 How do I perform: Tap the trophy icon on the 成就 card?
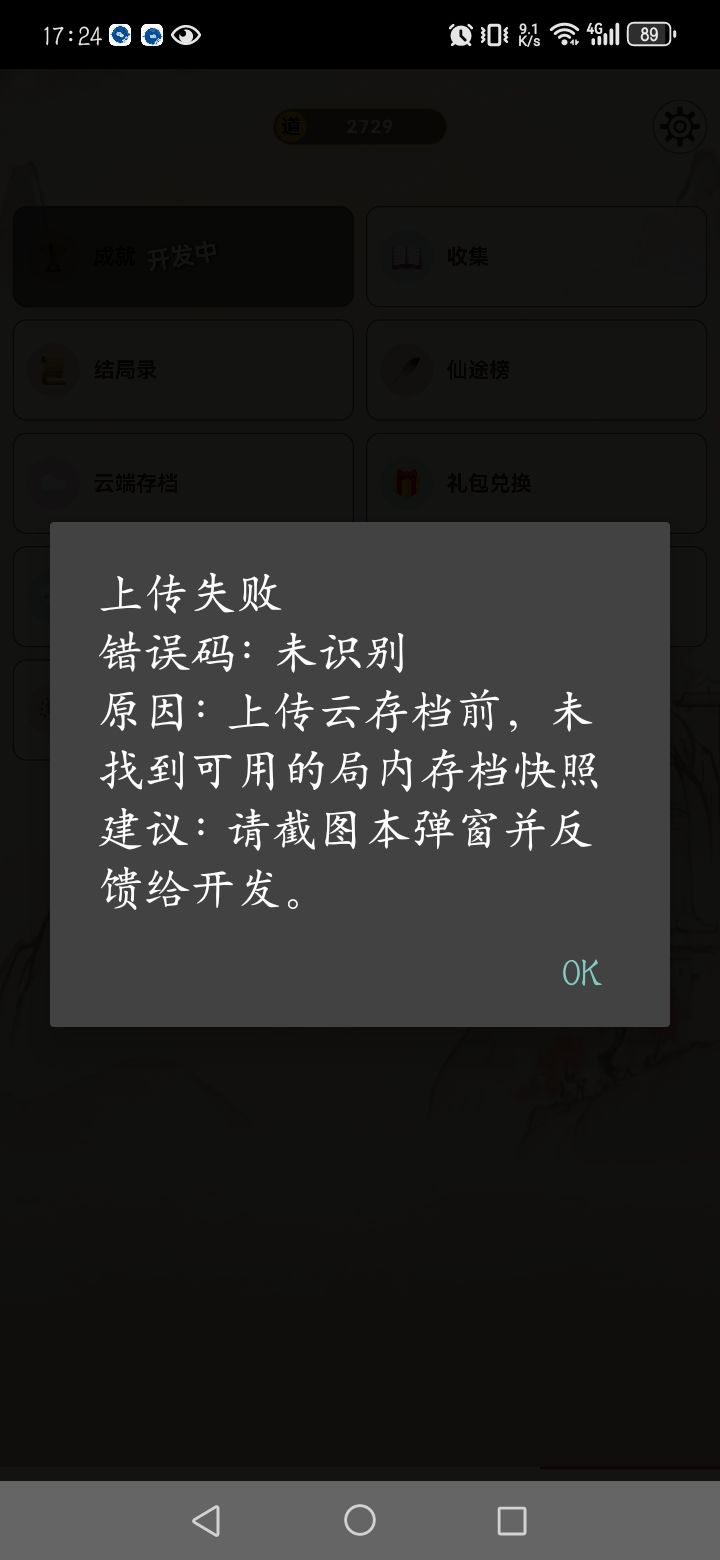pos(53,256)
